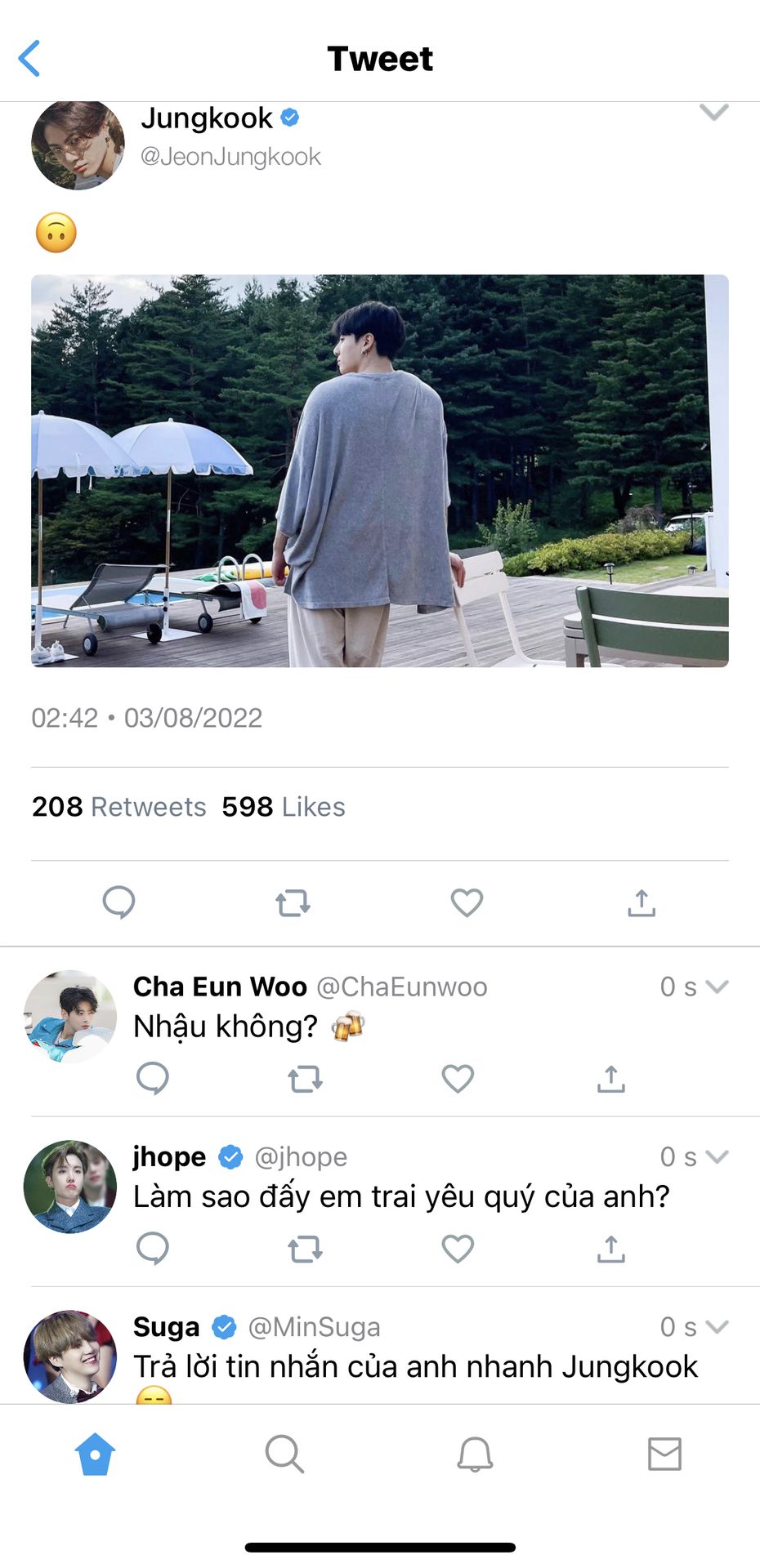Open the dropdown chevron on Jungkook's tweet
The height and width of the screenshot is (1568, 760).
714,113
